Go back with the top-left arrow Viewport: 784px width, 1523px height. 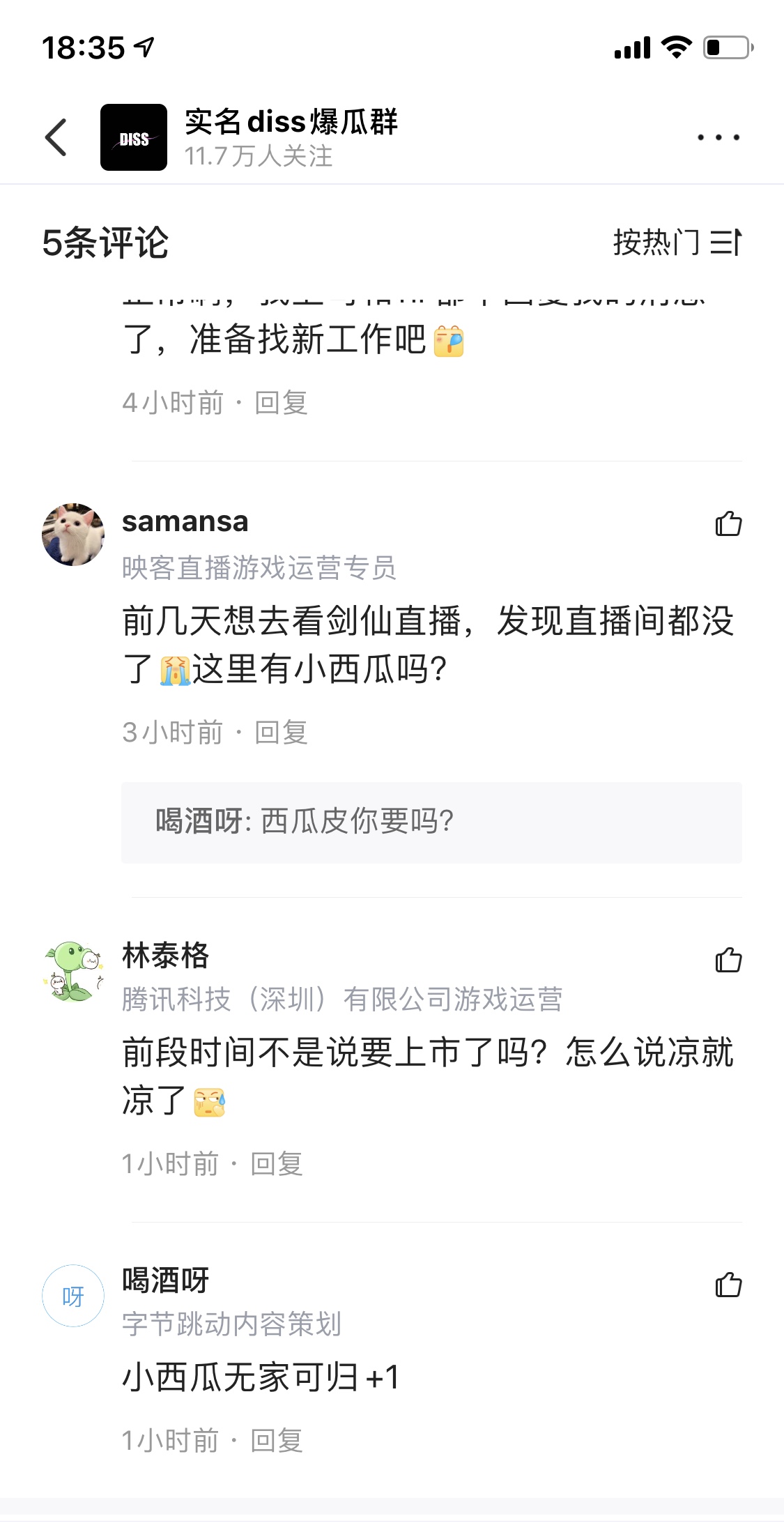56,137
